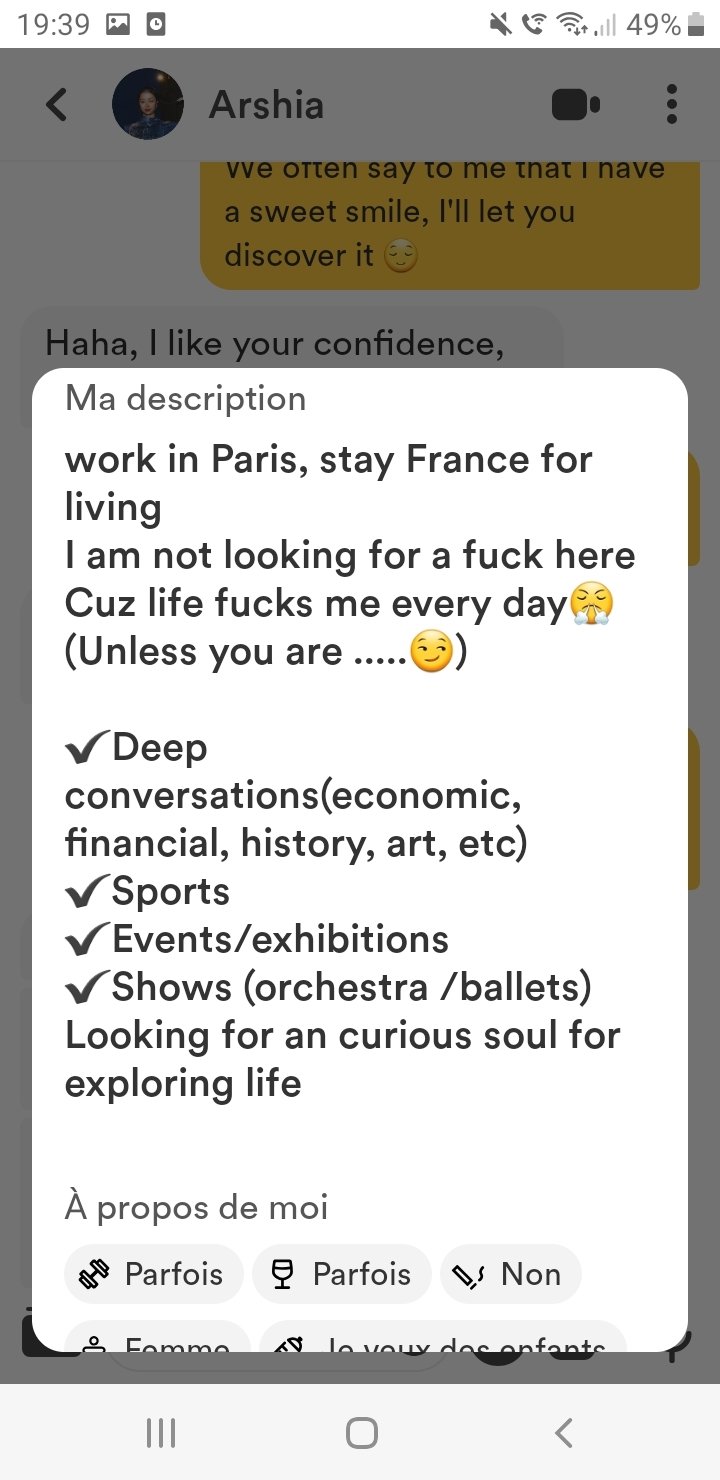Image resolution: width=720 pixels, height=1480 pixels.
Task: Tap the system home button
Action: click(x=361, y=1433)
